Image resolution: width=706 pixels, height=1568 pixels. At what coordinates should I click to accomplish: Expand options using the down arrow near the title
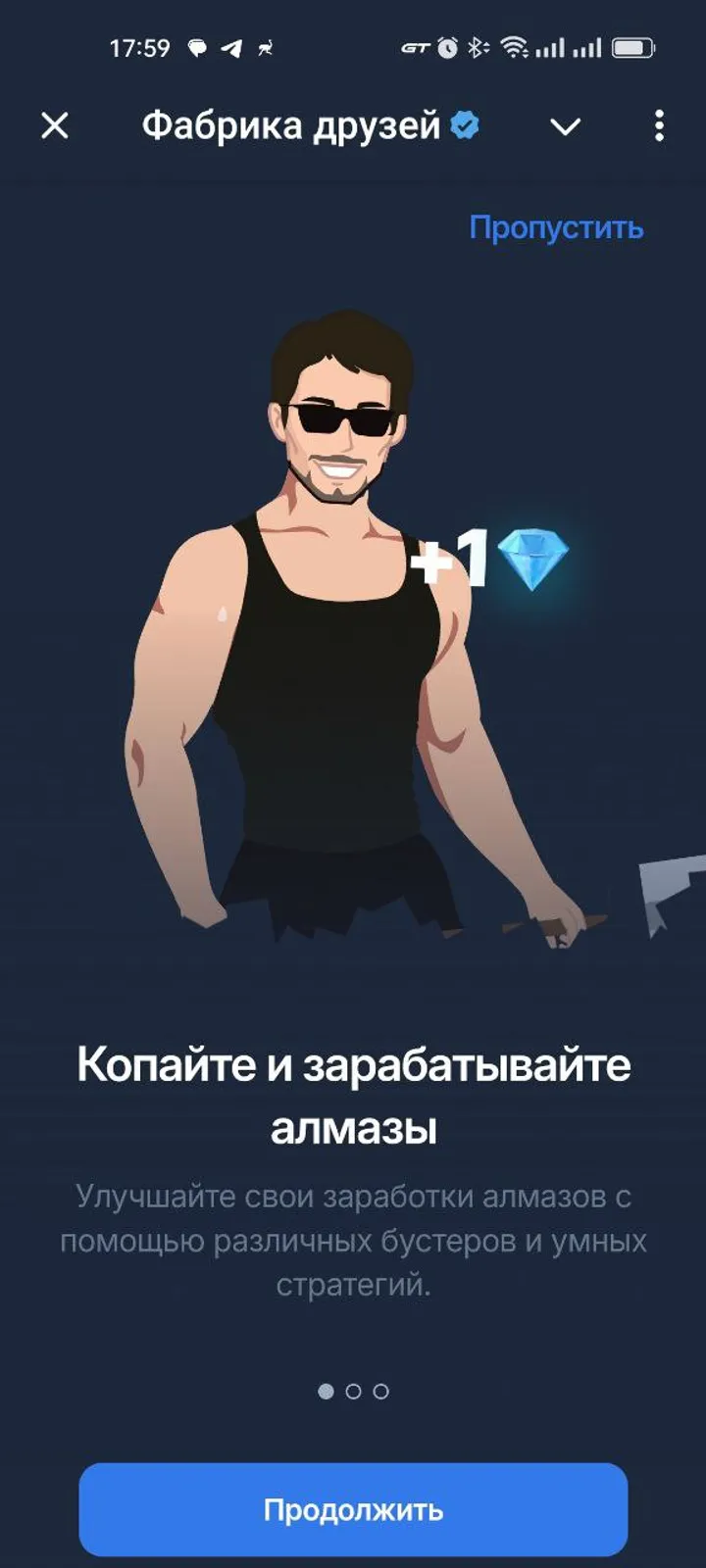tap(564, 125)
